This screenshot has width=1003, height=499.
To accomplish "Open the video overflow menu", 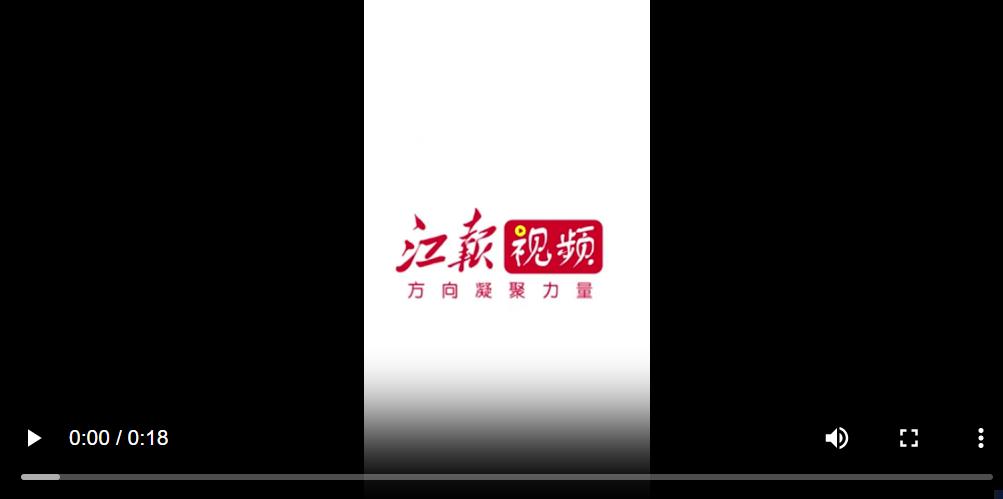I will [x=980, y=438].
